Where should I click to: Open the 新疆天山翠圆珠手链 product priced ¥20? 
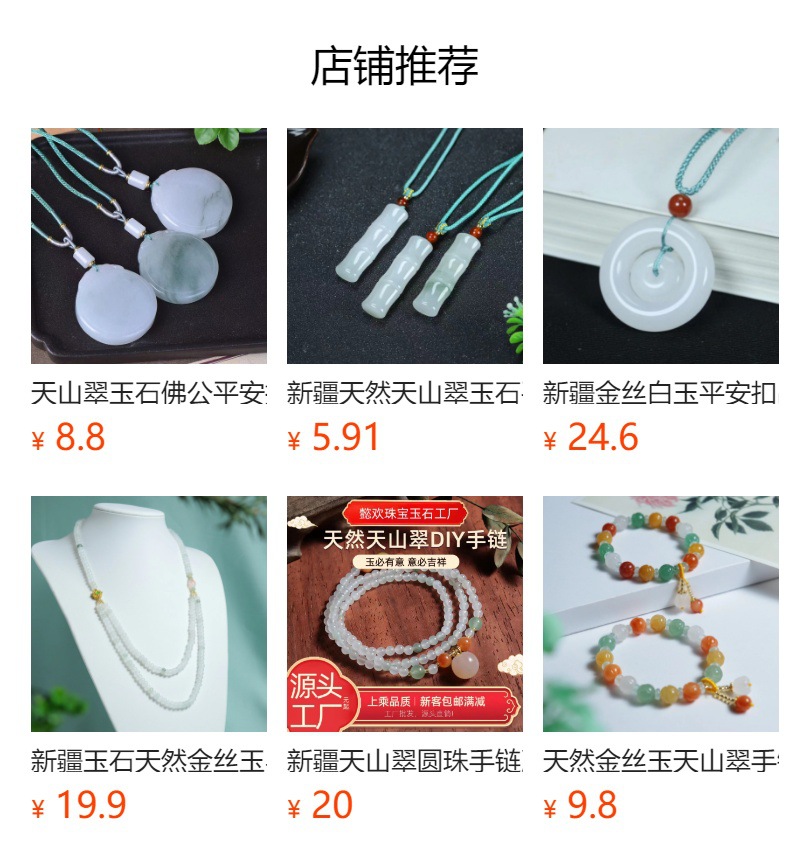[404, 614]
